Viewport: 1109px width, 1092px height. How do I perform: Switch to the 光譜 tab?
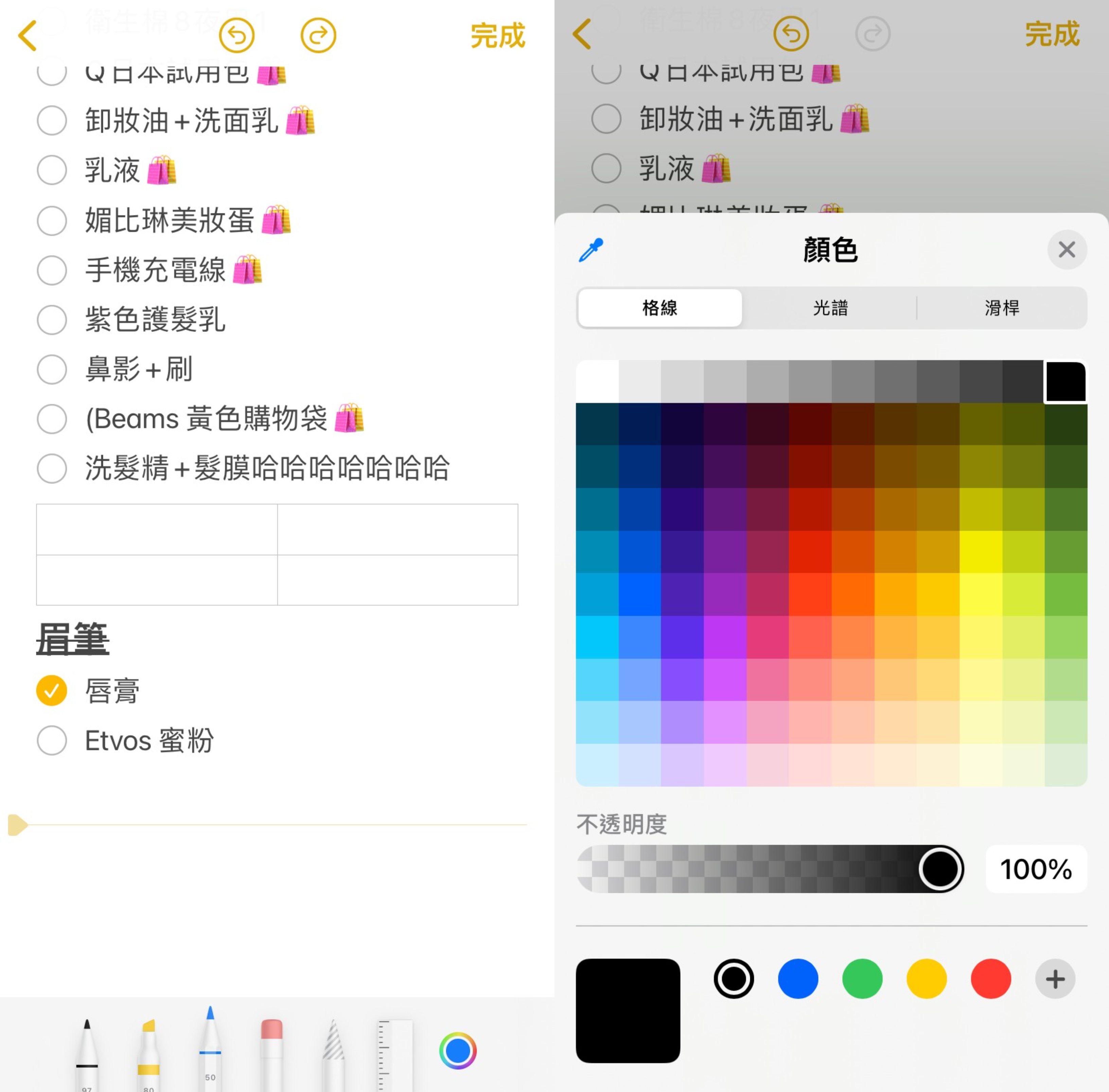coord(830,308)
